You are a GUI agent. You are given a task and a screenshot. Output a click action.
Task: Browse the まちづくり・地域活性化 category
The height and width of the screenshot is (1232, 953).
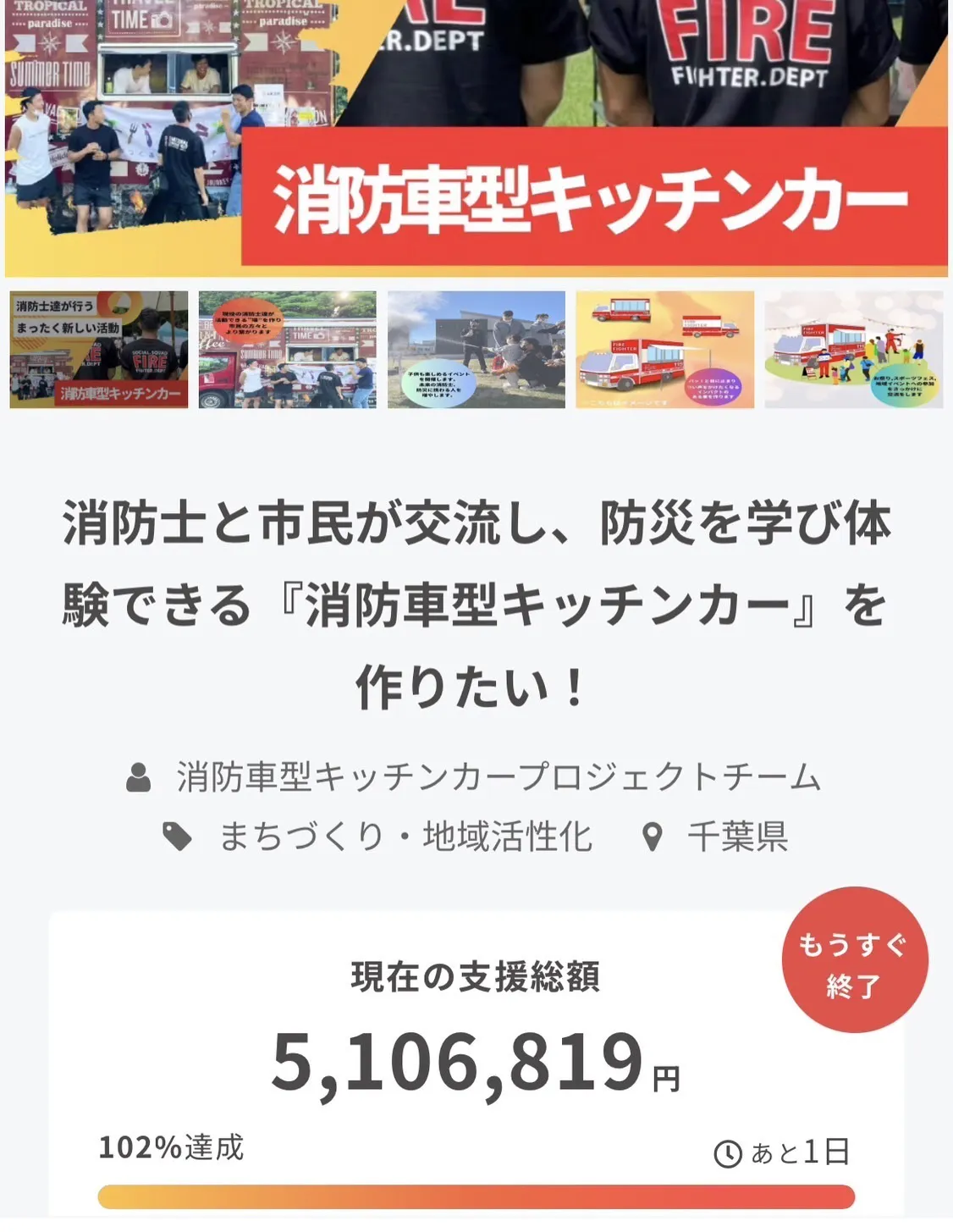(405, 837)
